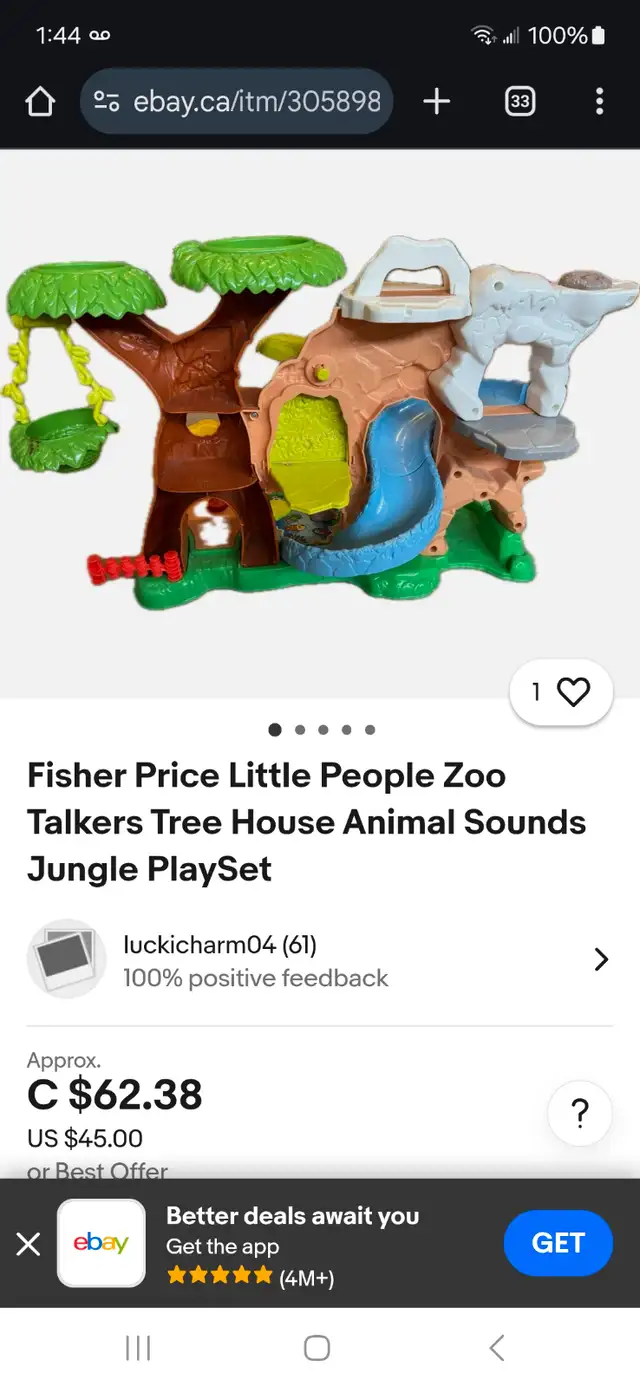The height and width of the screenshot is (1388, 640).
Task: Open the question mark help button
Action: point(580,1115)
